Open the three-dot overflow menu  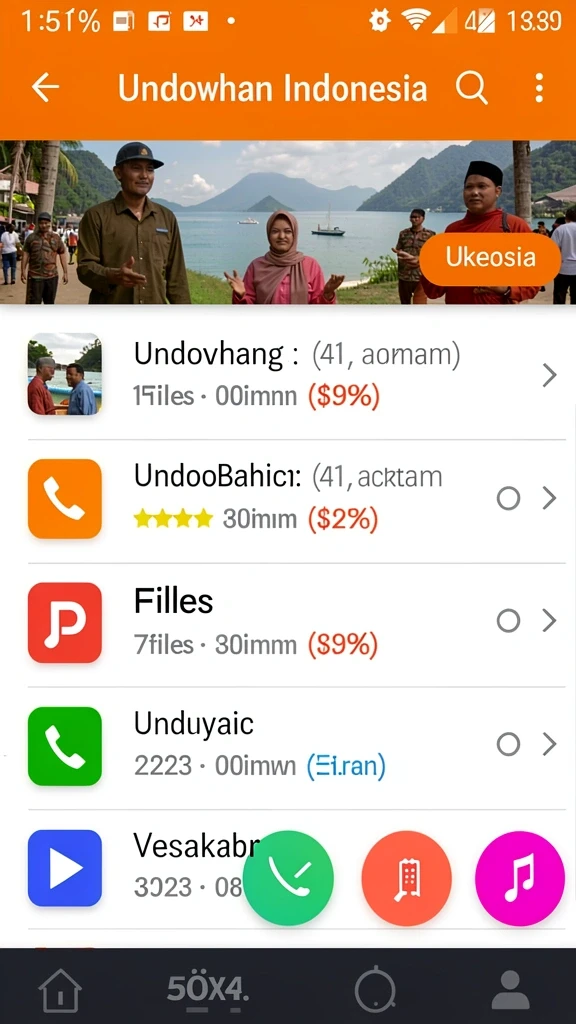pos(539,87)
